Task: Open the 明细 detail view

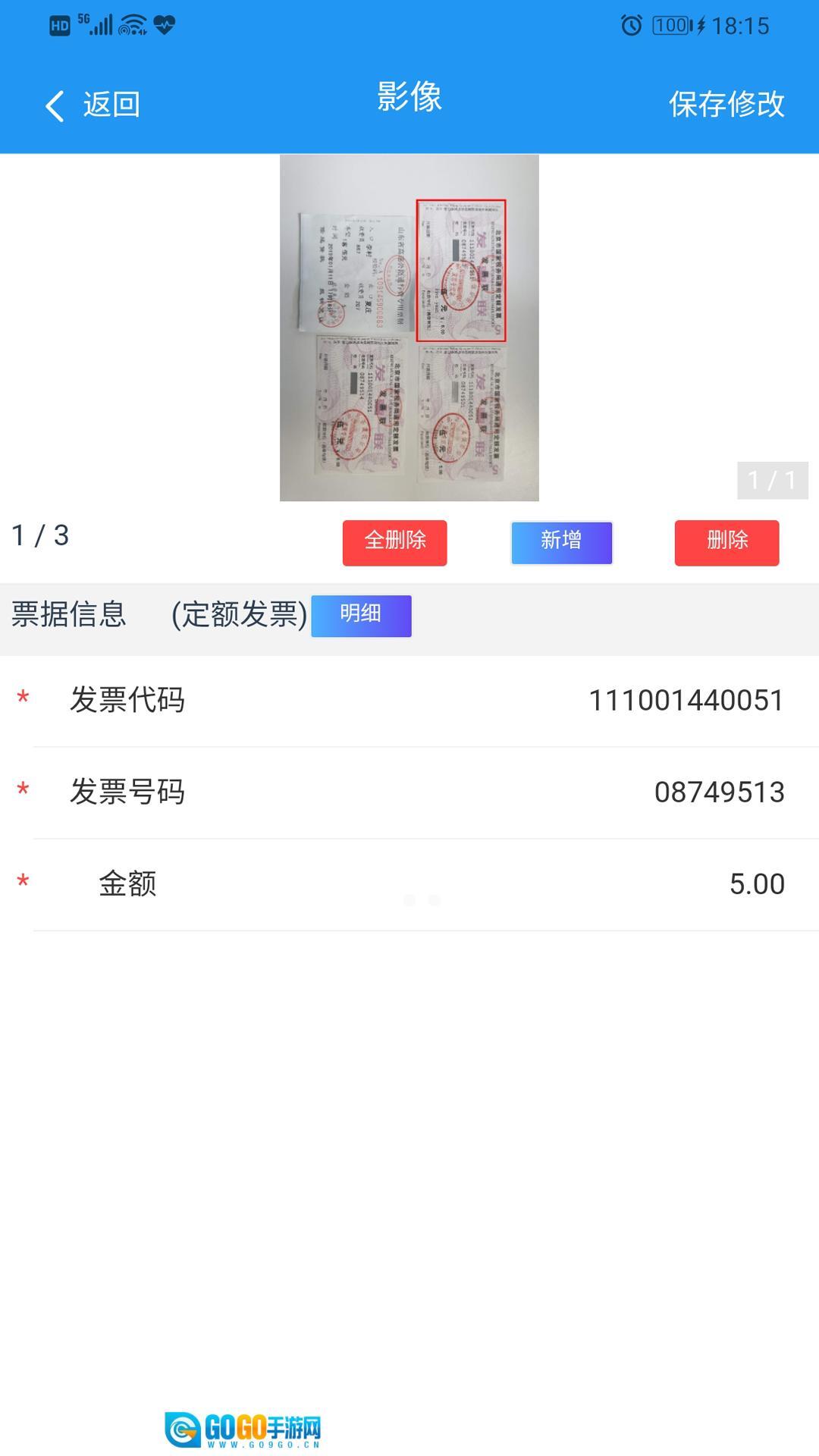Action: (x=362, y=616)
